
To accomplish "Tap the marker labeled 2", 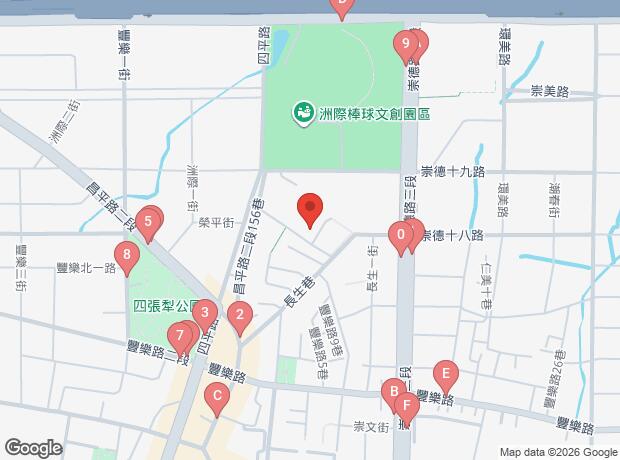I will 239,318.
